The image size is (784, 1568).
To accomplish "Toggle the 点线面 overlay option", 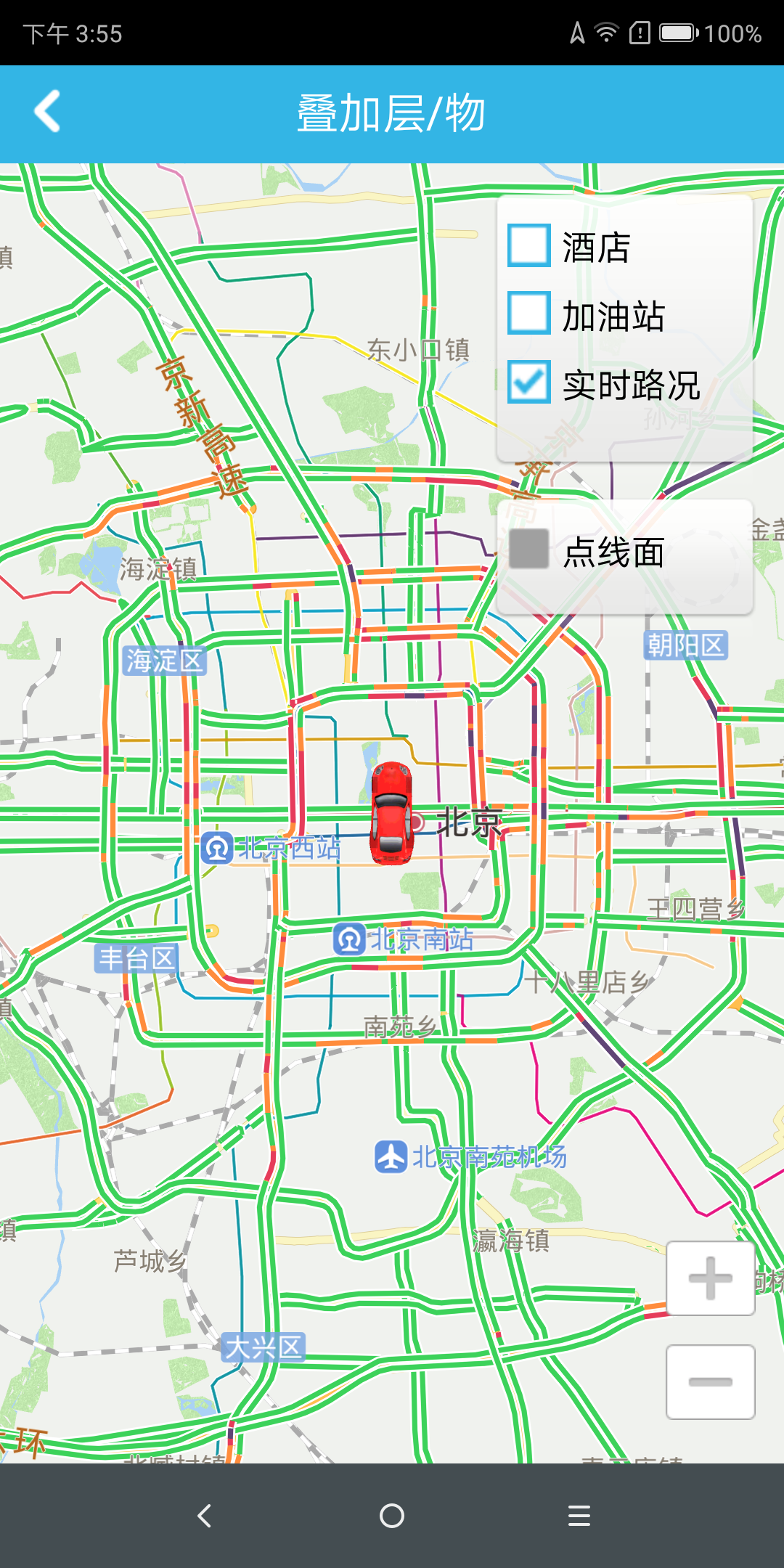I will point(529,549).
